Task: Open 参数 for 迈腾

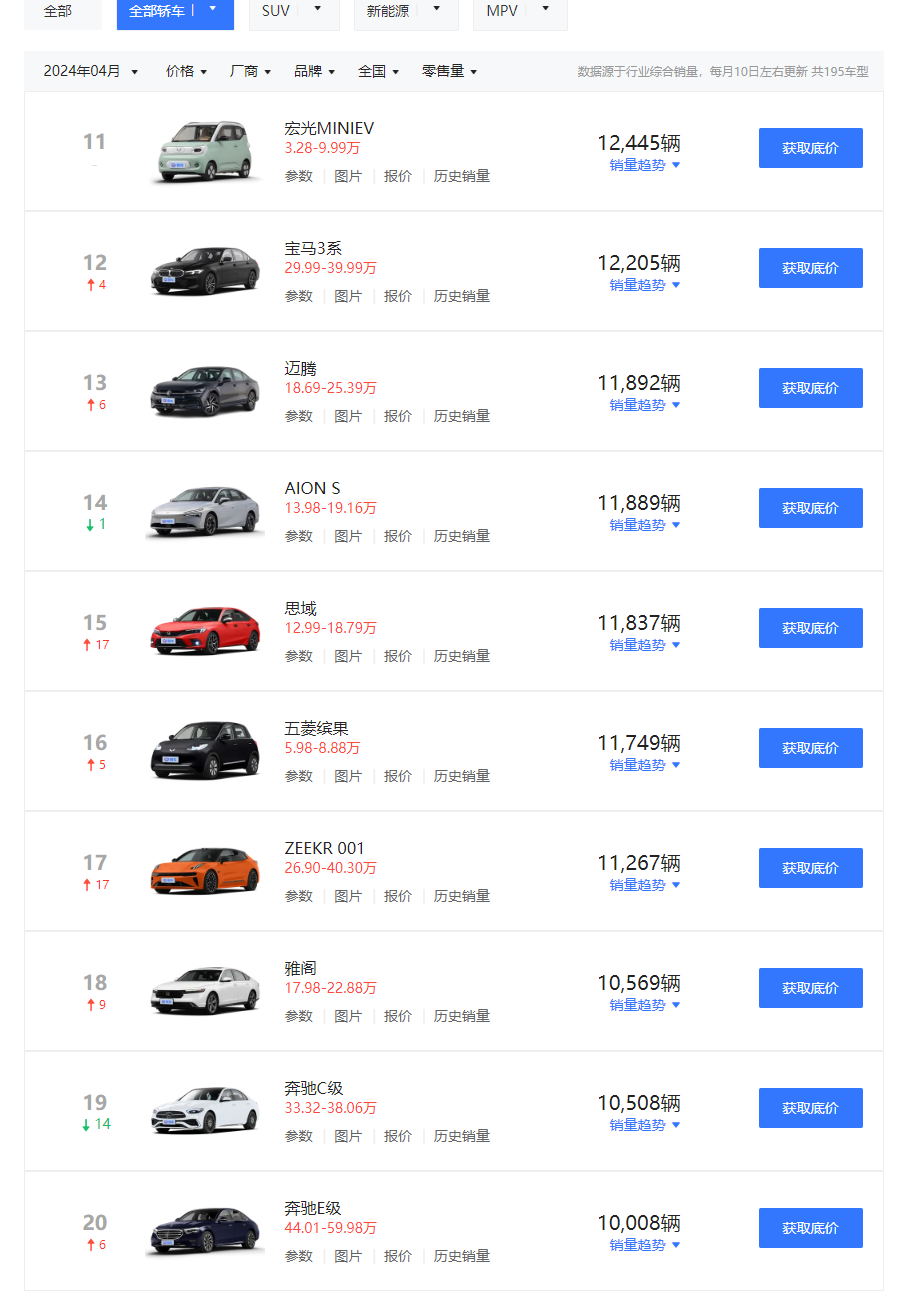Action: pyautogui.click(x=298, y=416)
